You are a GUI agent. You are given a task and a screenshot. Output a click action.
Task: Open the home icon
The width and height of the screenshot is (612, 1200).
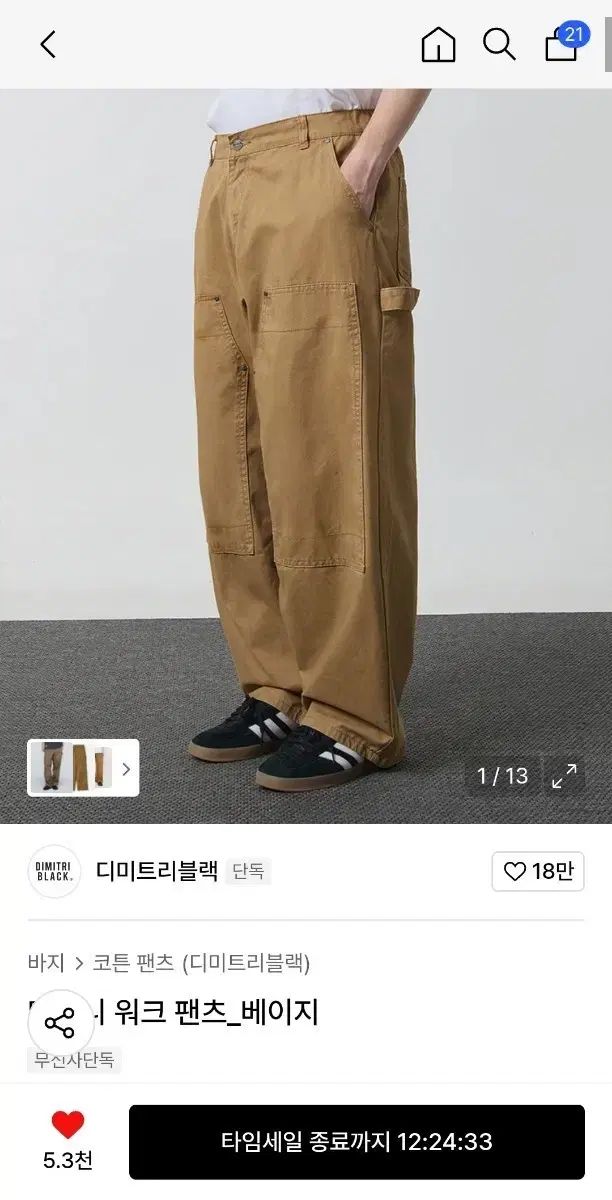click(x=438, y=44)
